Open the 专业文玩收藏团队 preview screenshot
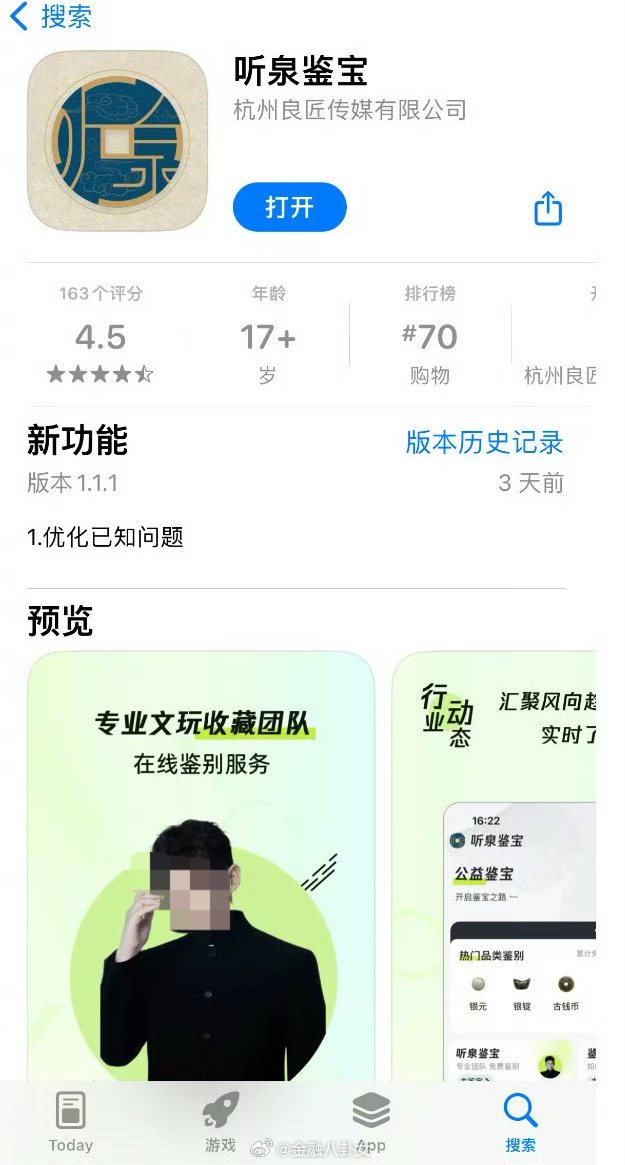The image size is (625, 1165). pos(201,865)
